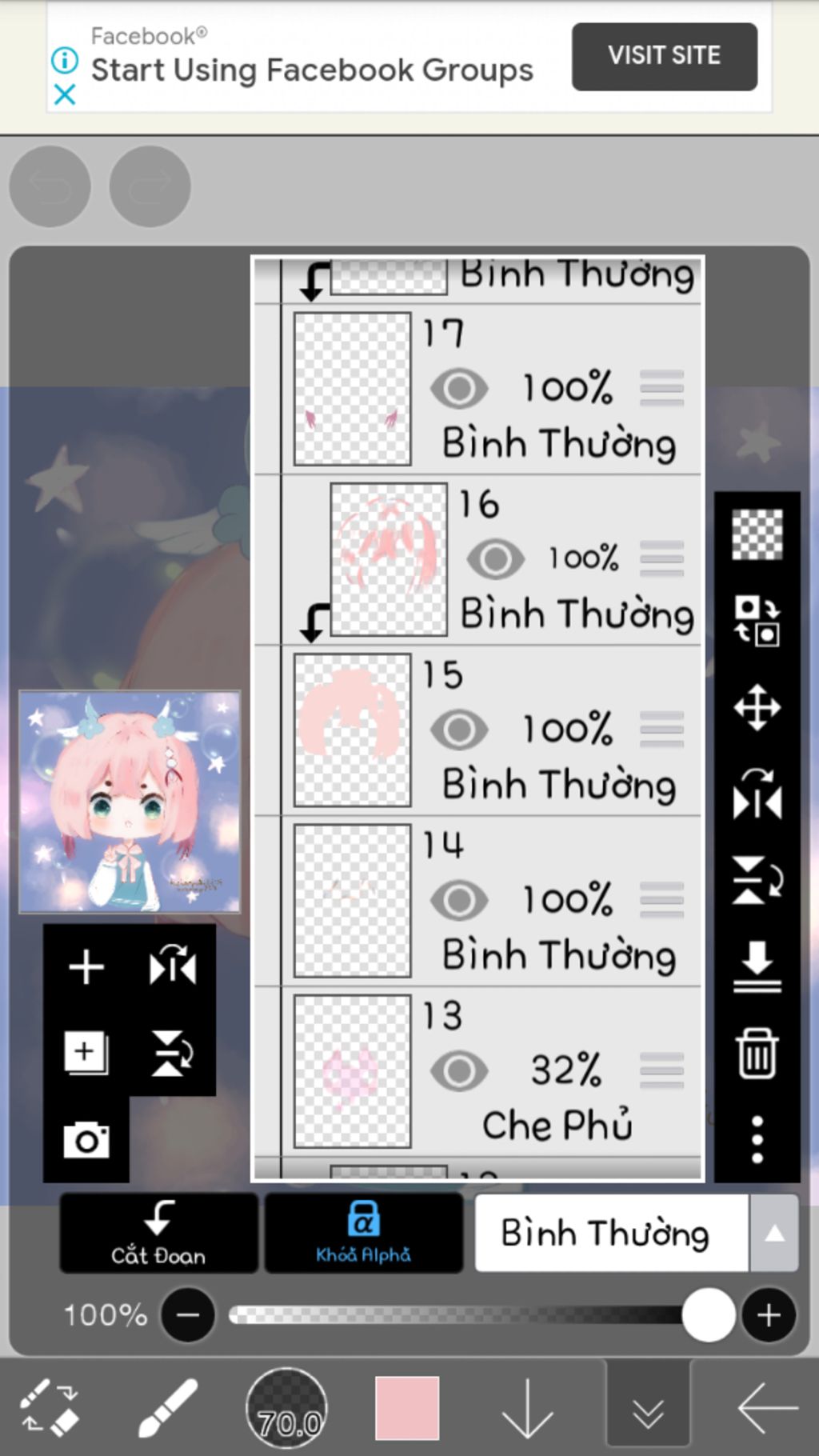Image resolution: width=819 pixels, height=1456 pixels.
Task: Go back with the left arrow
Action: coord(766,1407)
